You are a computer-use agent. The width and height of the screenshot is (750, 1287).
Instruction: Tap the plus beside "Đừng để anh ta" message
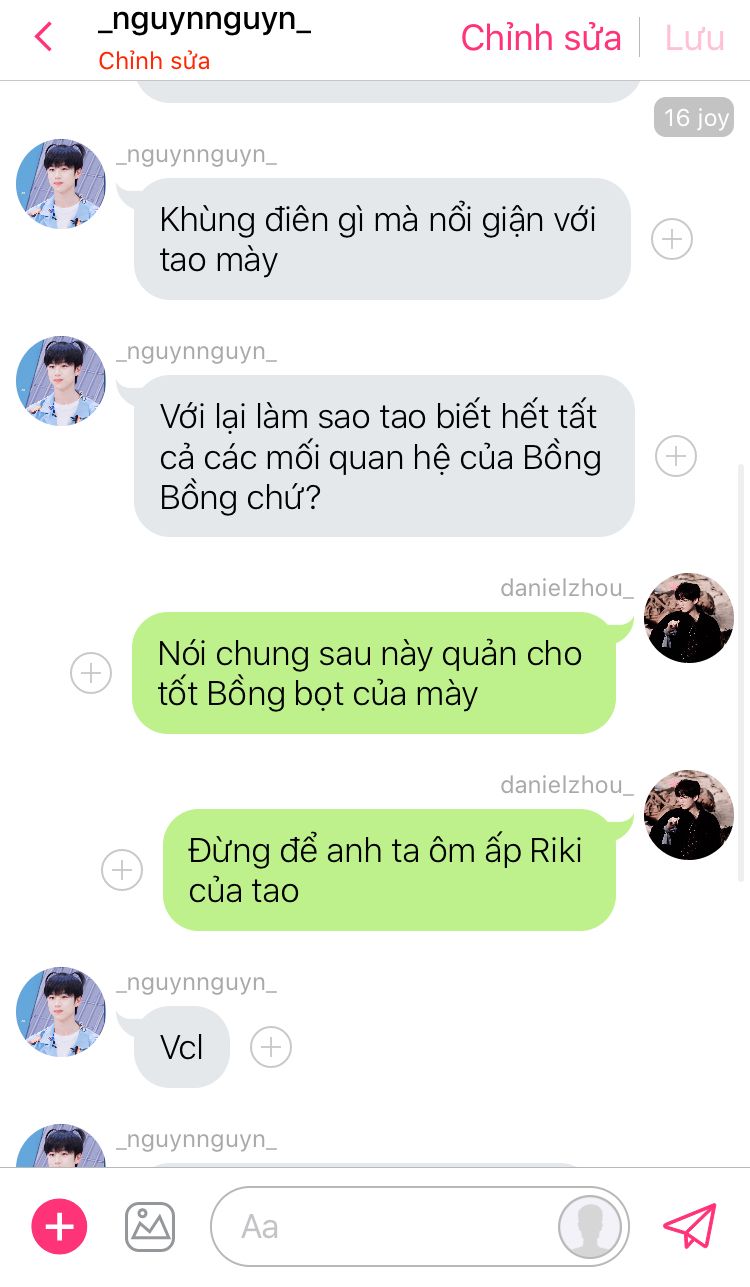pos(122,870)
